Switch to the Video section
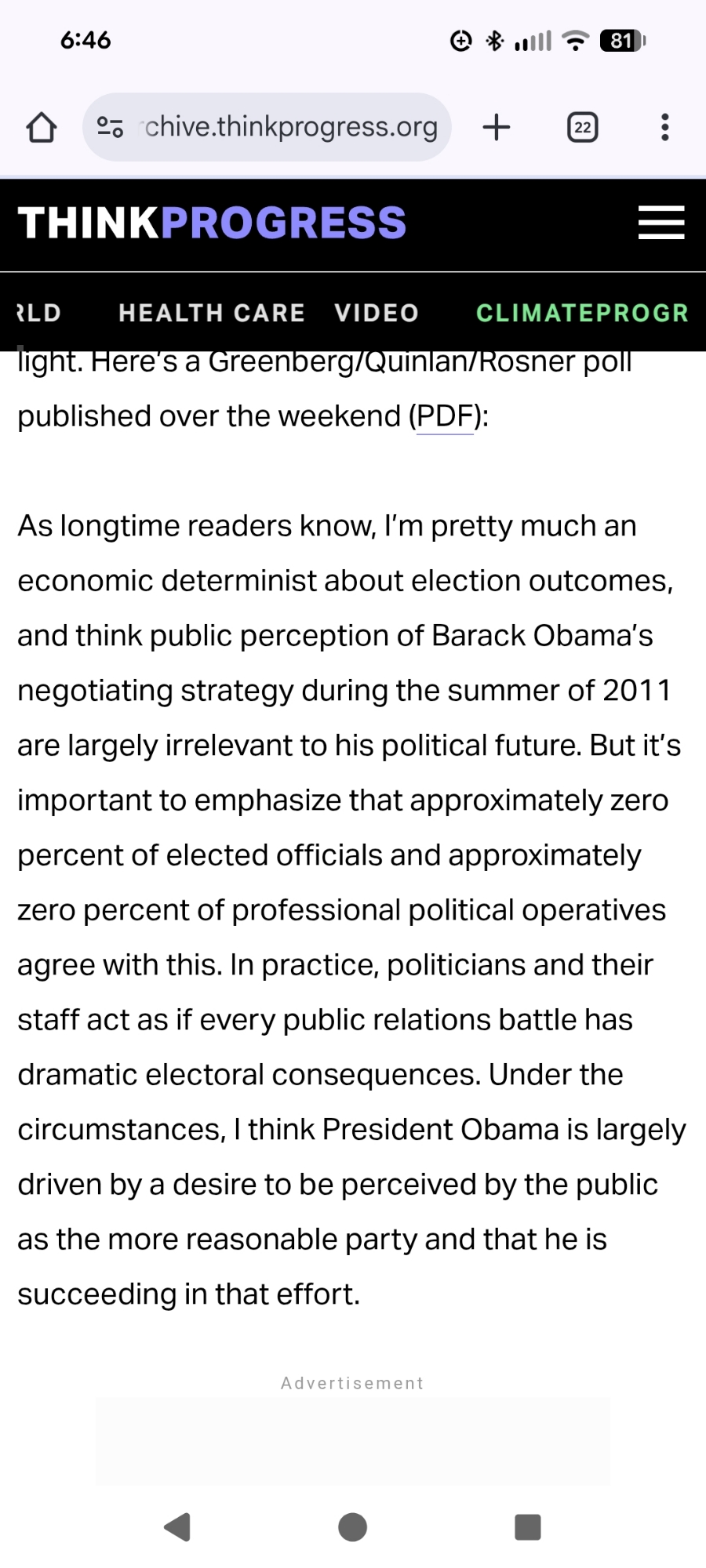This screenshot has height=1568, width=706. click(x=377, y=313)
